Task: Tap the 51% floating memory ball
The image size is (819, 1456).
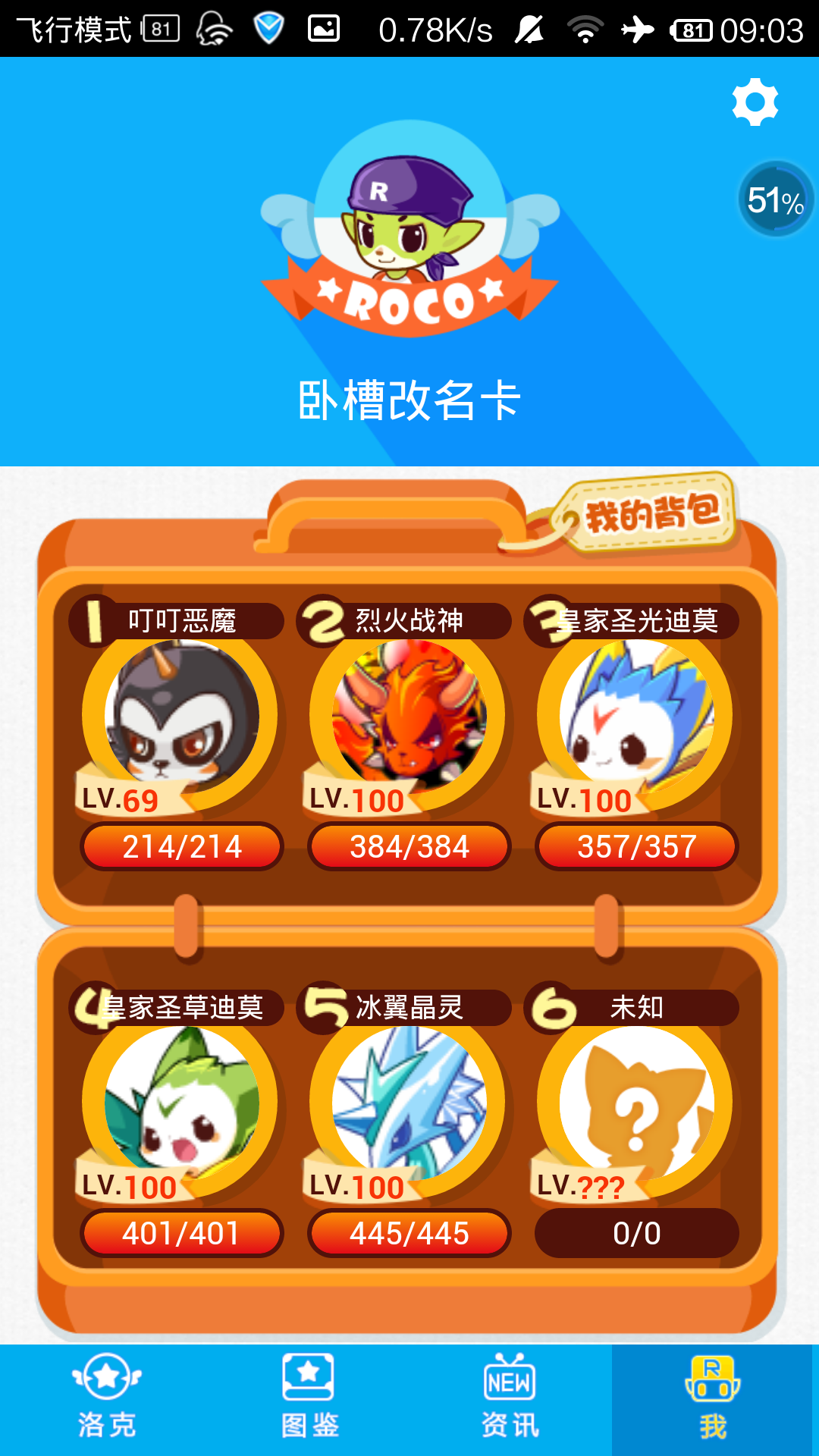Action: pos(775,199)
